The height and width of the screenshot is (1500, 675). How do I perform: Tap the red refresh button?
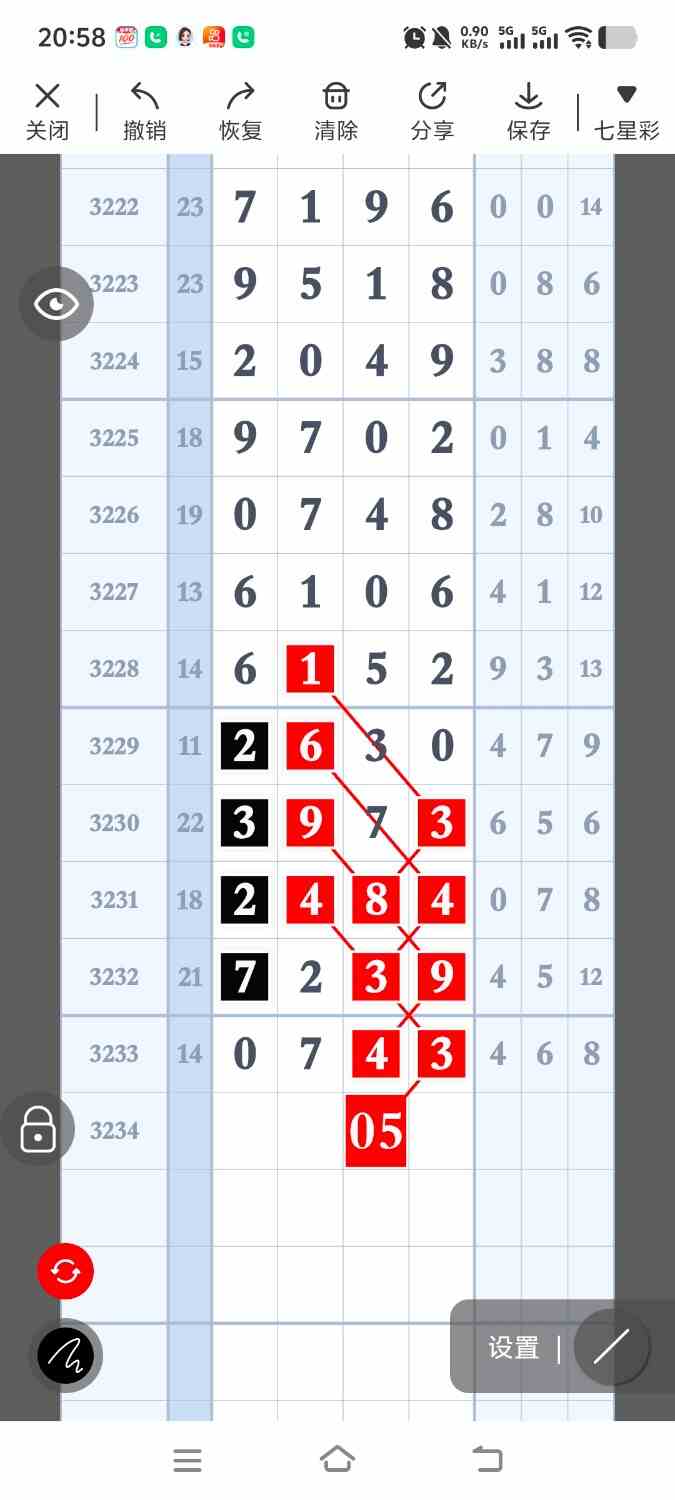click(x=65, y=1271)
